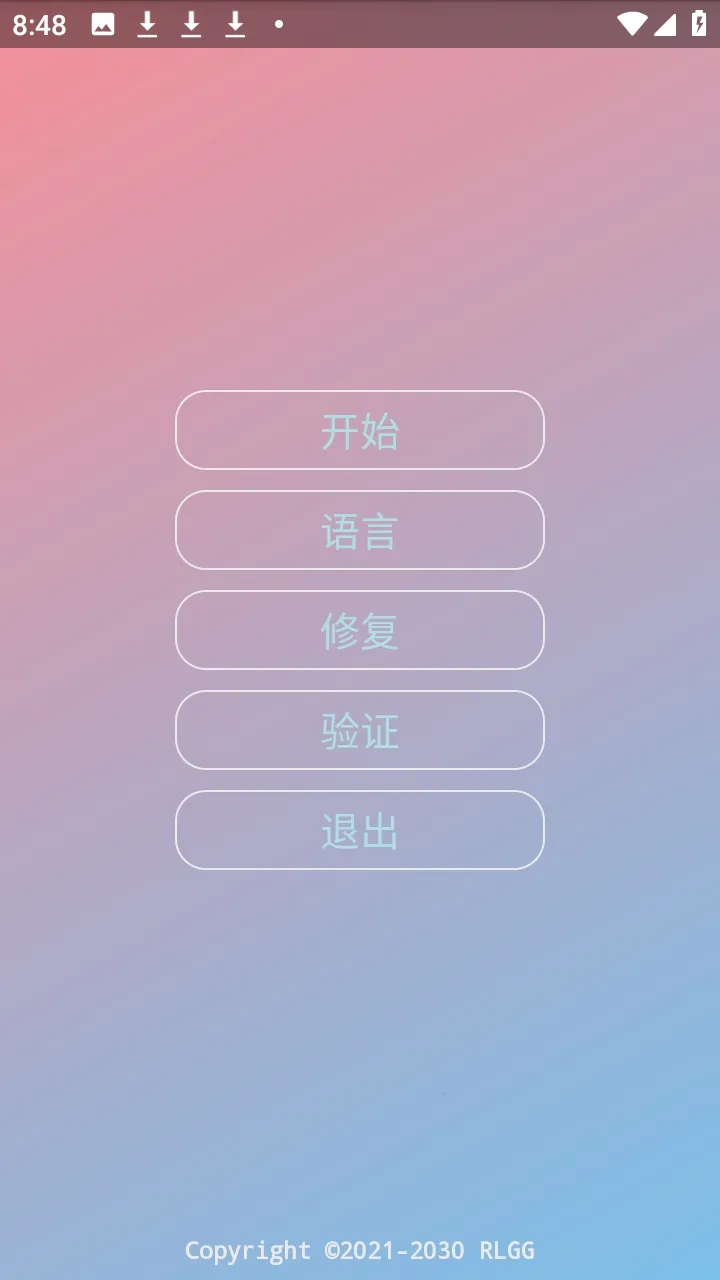Image resolution: width=720 pixels, height=1280 pixels.
Task: Select the 验证 (Verify) button
Action: tap(360, 730)
